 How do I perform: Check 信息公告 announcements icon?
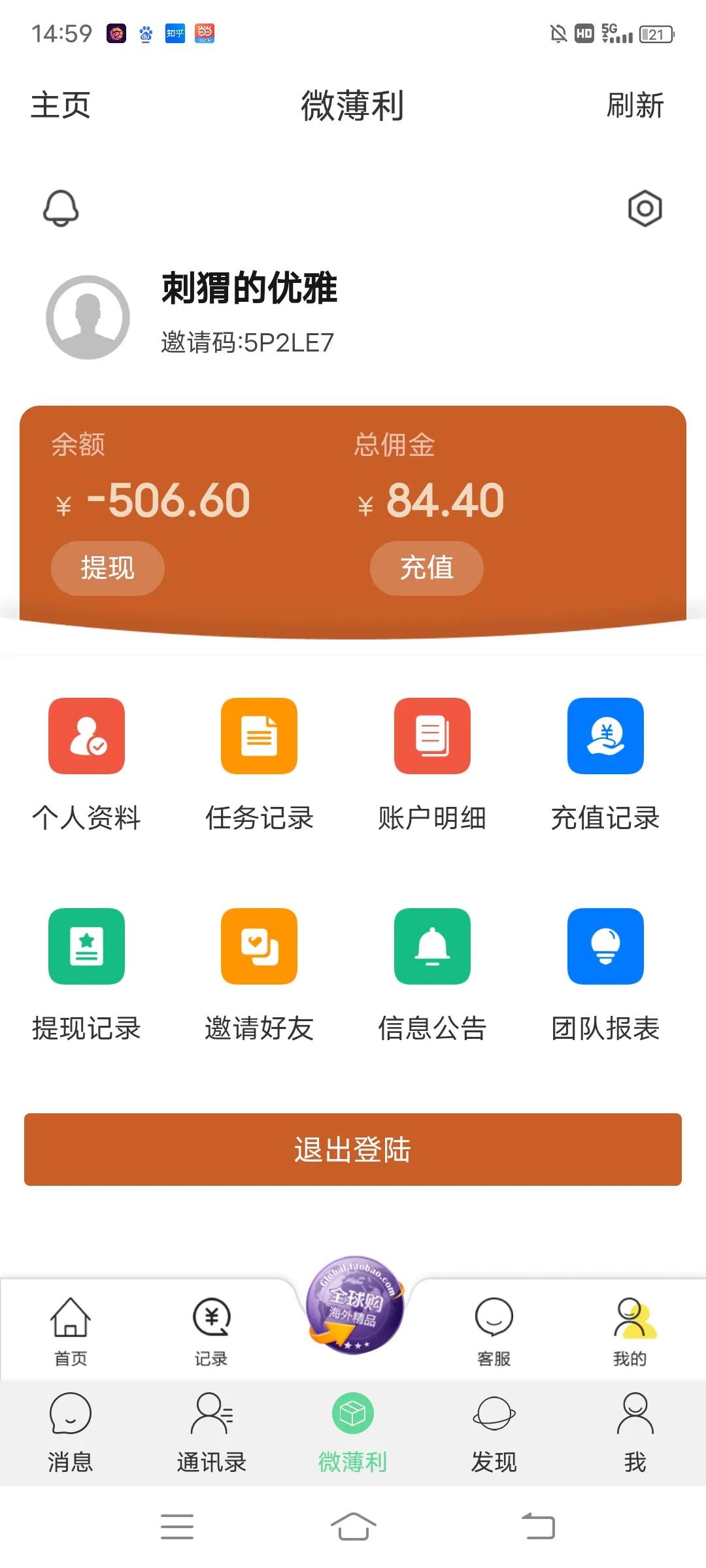coord(431,948)
